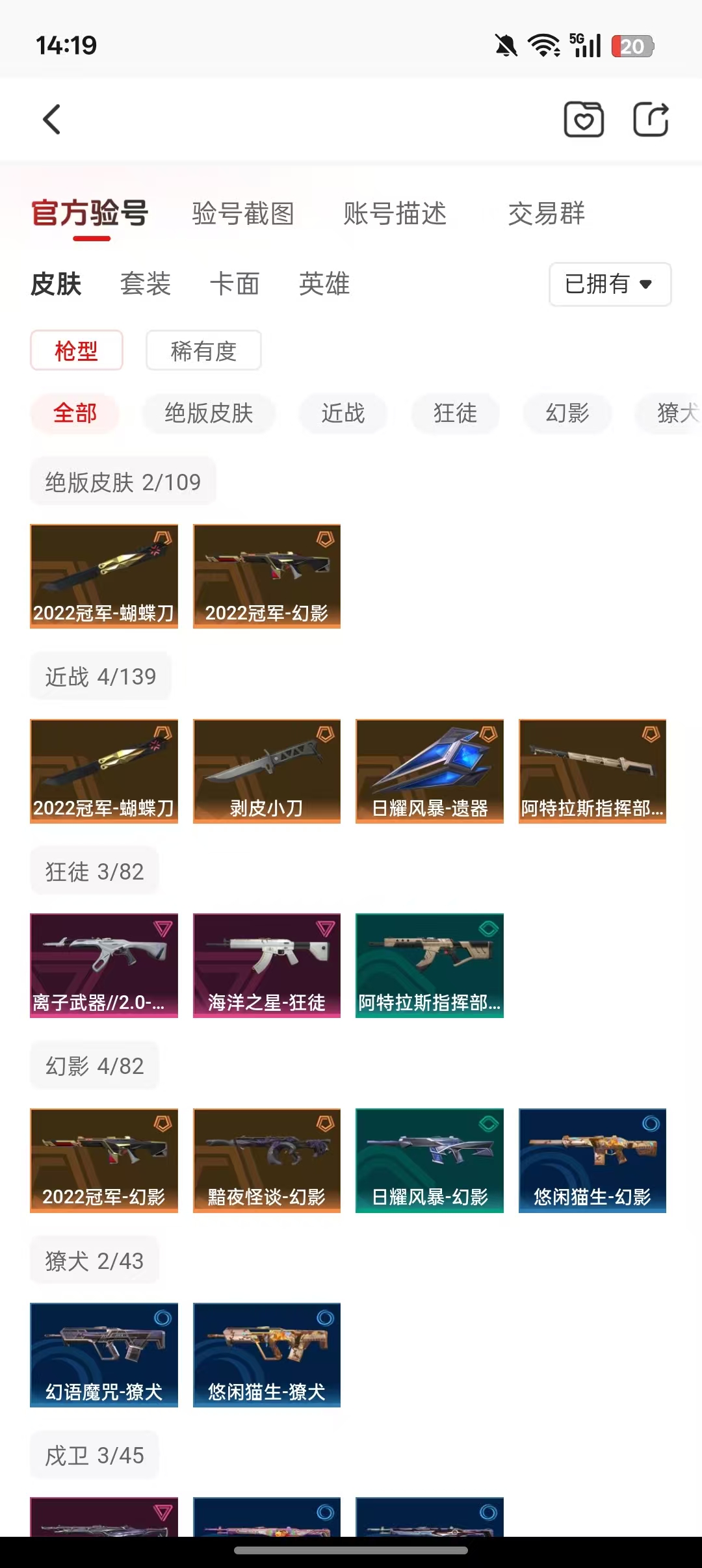Open the 黯夜怪谈-幻影 skin tile
Viewport: 702px width, 1568px height.
point(266,1160)
